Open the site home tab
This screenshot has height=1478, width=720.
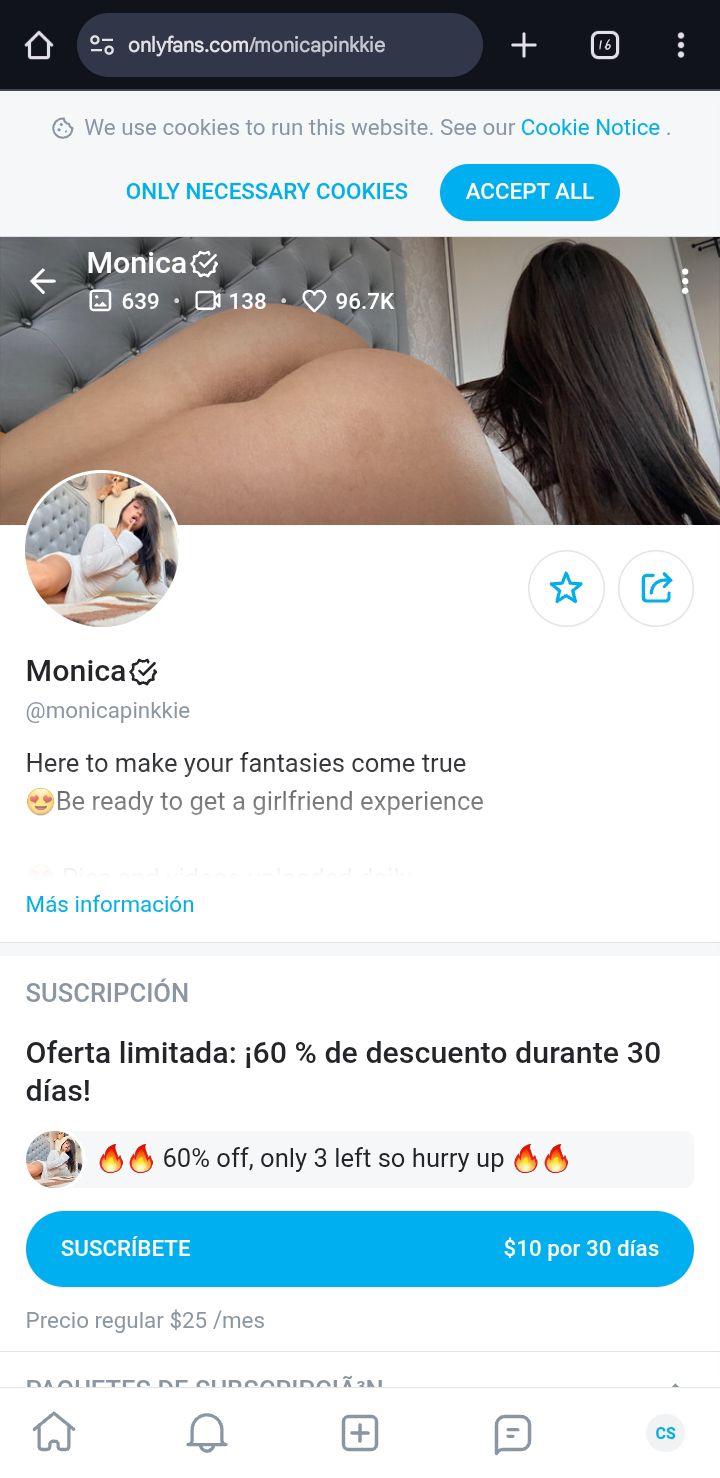click(x=54, y=1433)
